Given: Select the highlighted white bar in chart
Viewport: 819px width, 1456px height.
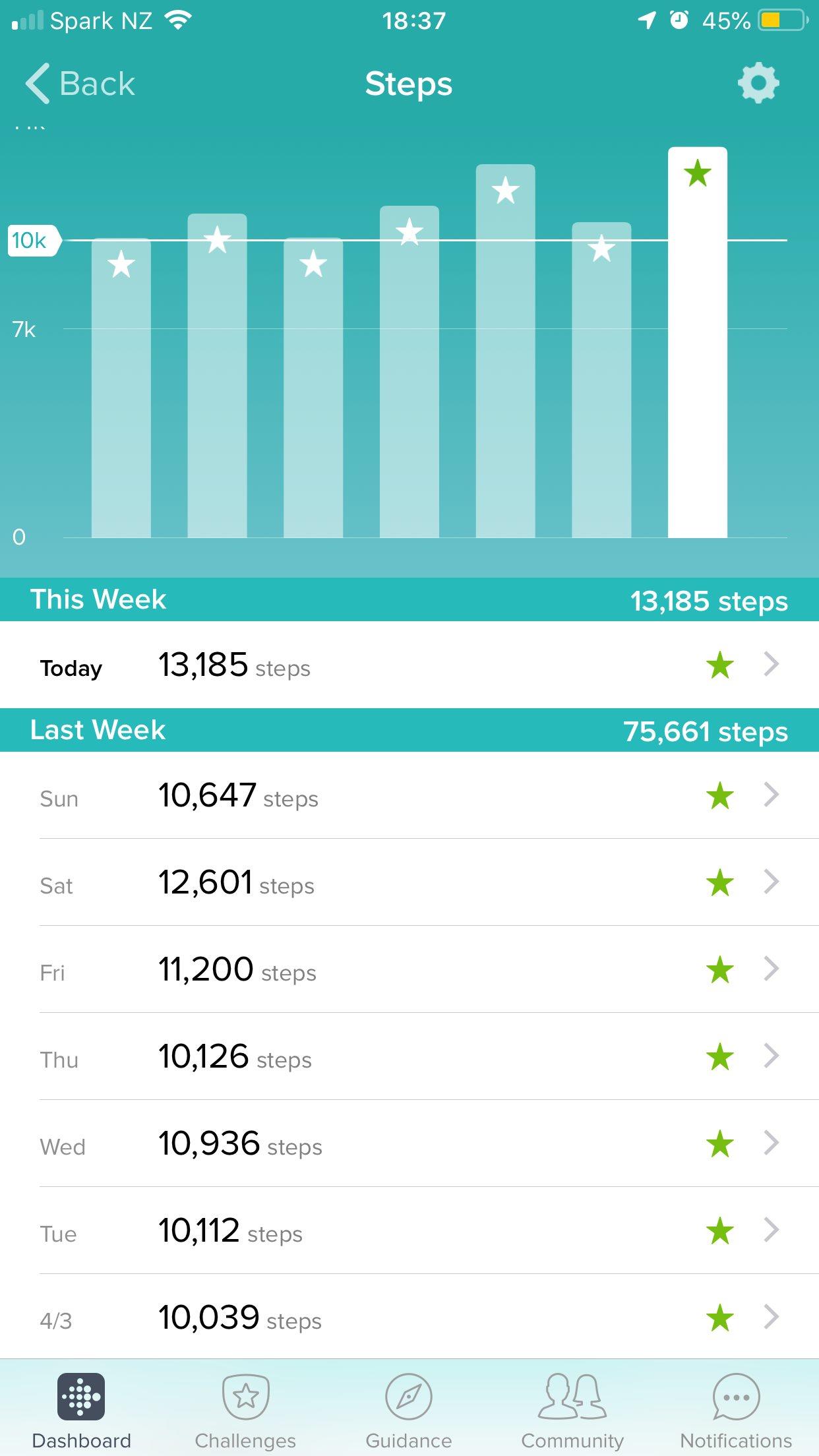Looking at the screenshot, I should coord(697,343).
